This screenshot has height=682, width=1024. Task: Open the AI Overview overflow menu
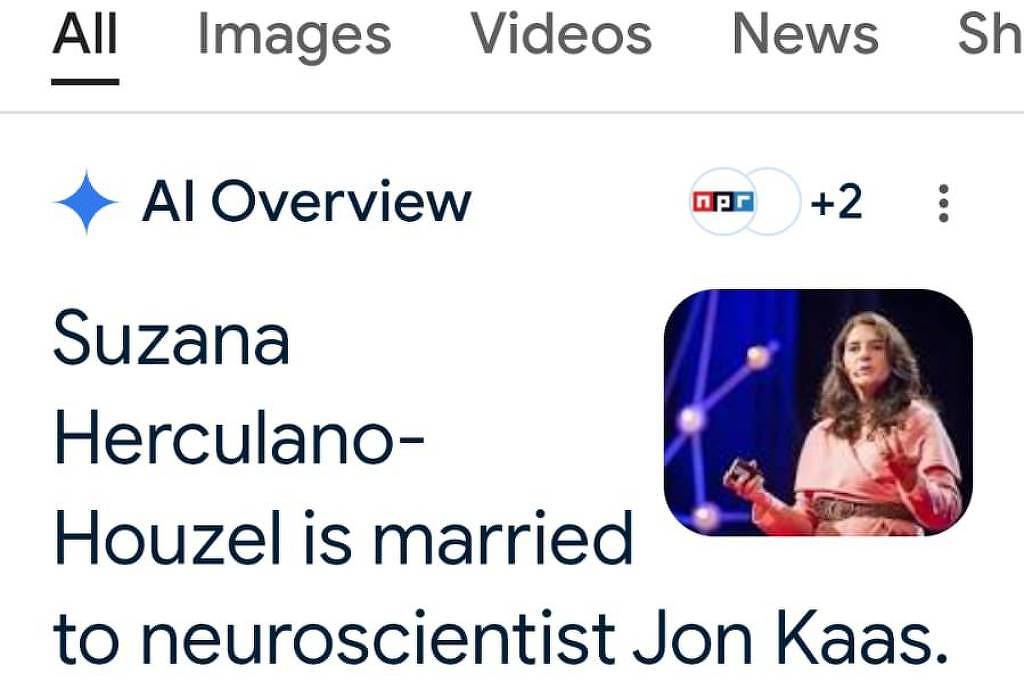[x=942, y=203]
